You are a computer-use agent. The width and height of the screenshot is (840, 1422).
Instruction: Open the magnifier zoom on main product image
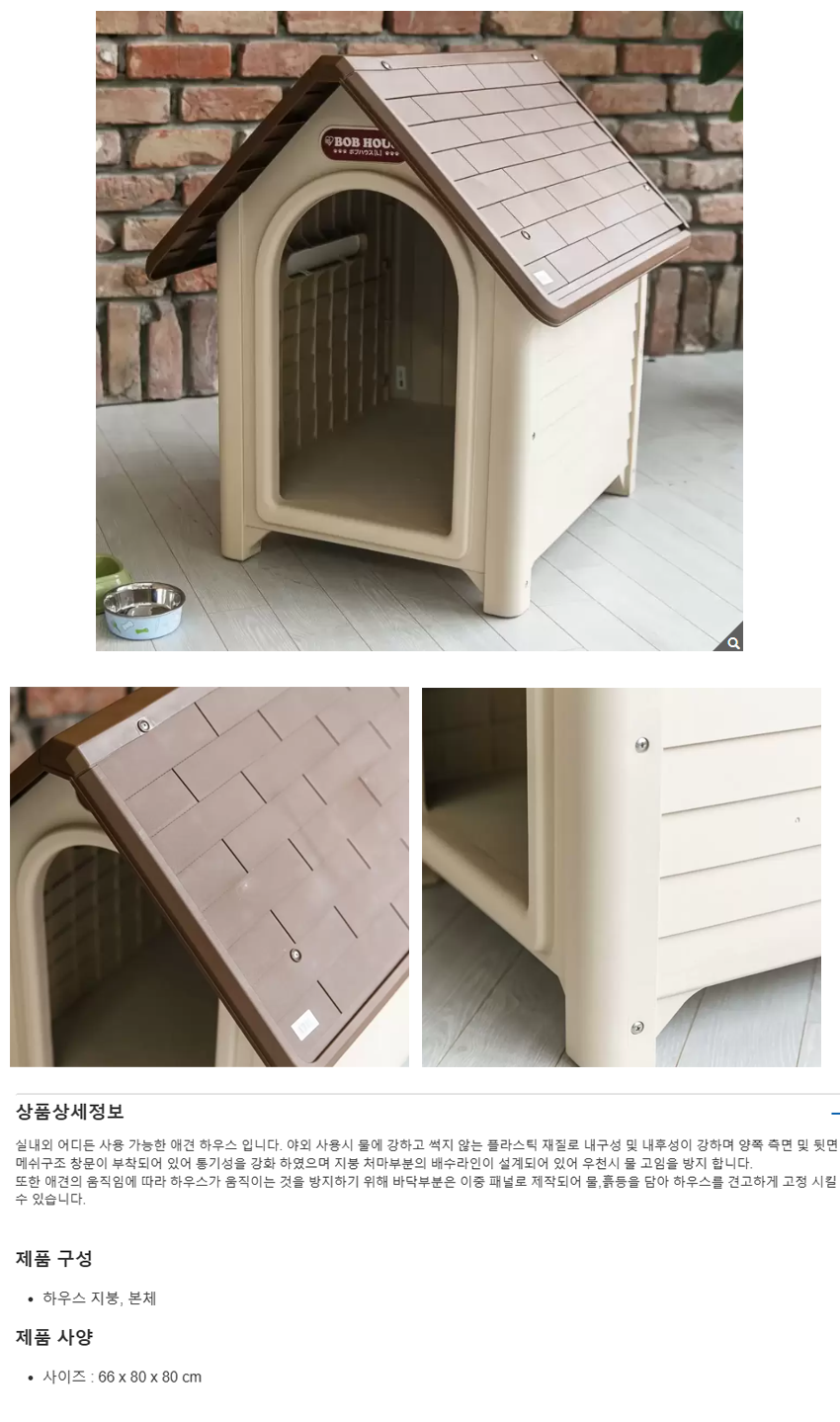tap(732, 642)
